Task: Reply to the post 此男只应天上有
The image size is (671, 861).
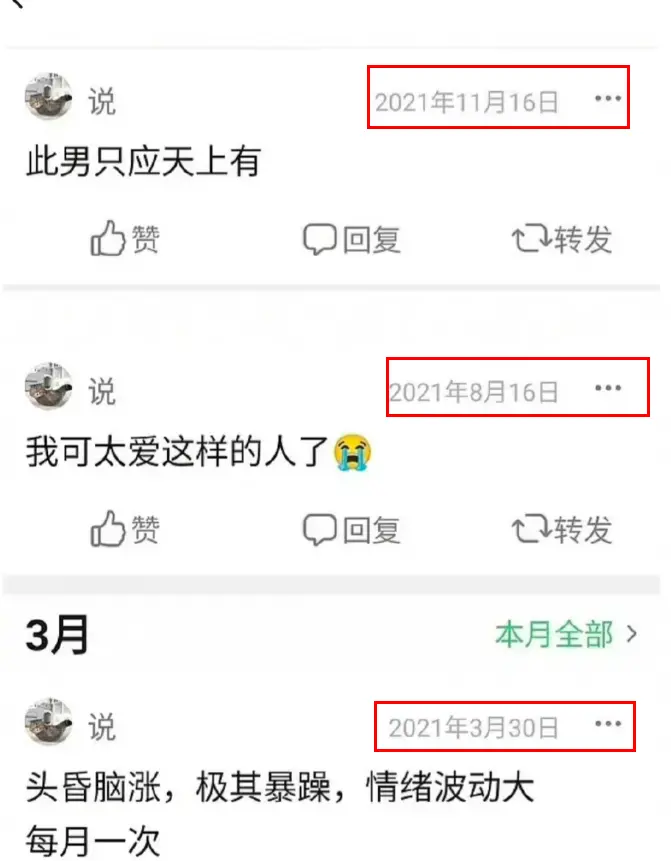Action: tap(352, 240)
